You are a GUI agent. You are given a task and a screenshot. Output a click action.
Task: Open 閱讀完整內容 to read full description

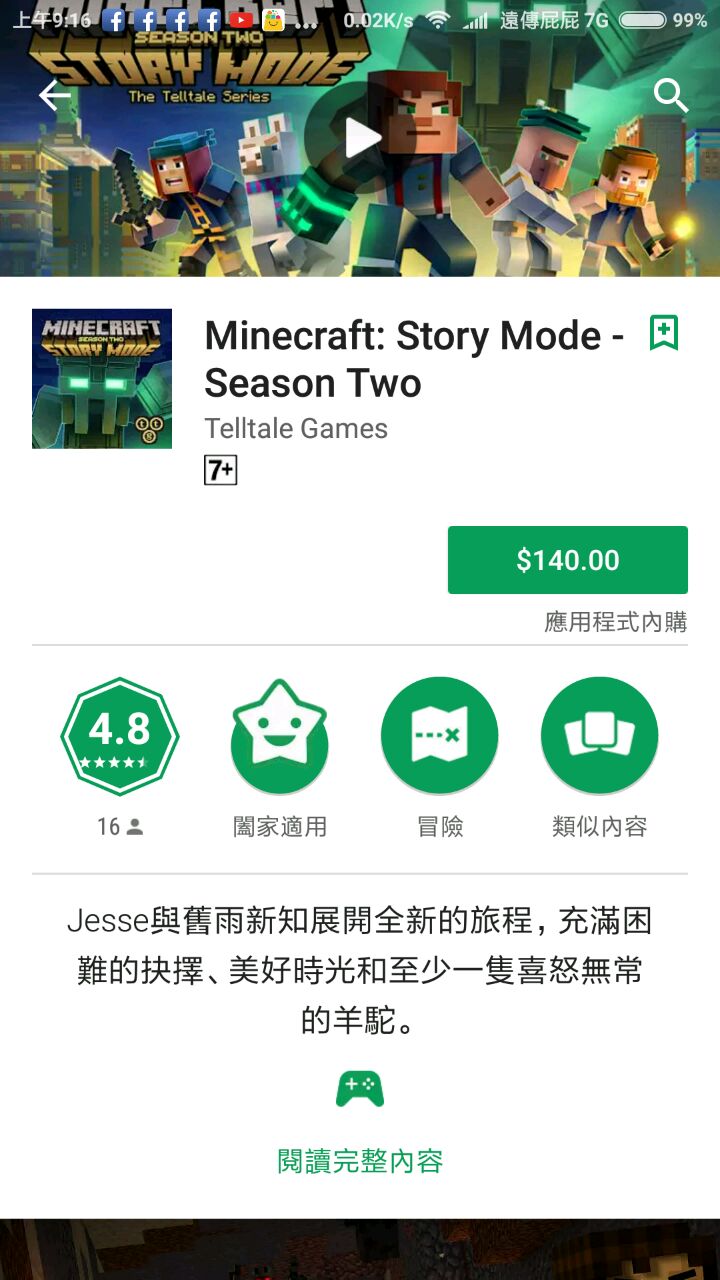(360, 1161)
